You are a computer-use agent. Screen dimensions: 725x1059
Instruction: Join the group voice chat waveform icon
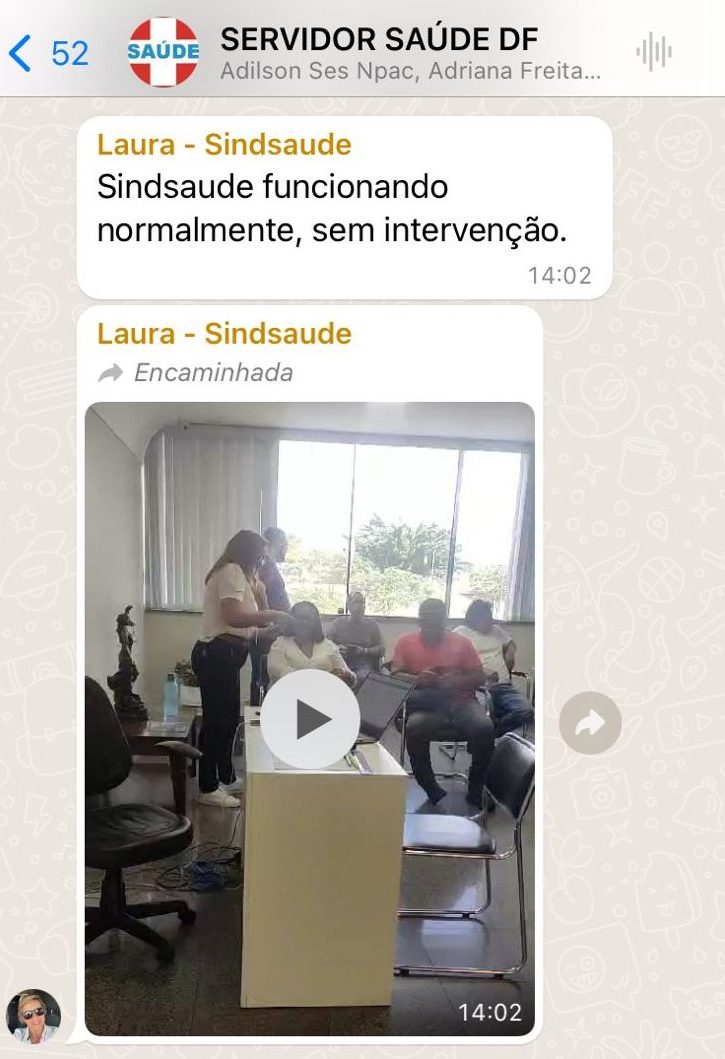point(654,52)
